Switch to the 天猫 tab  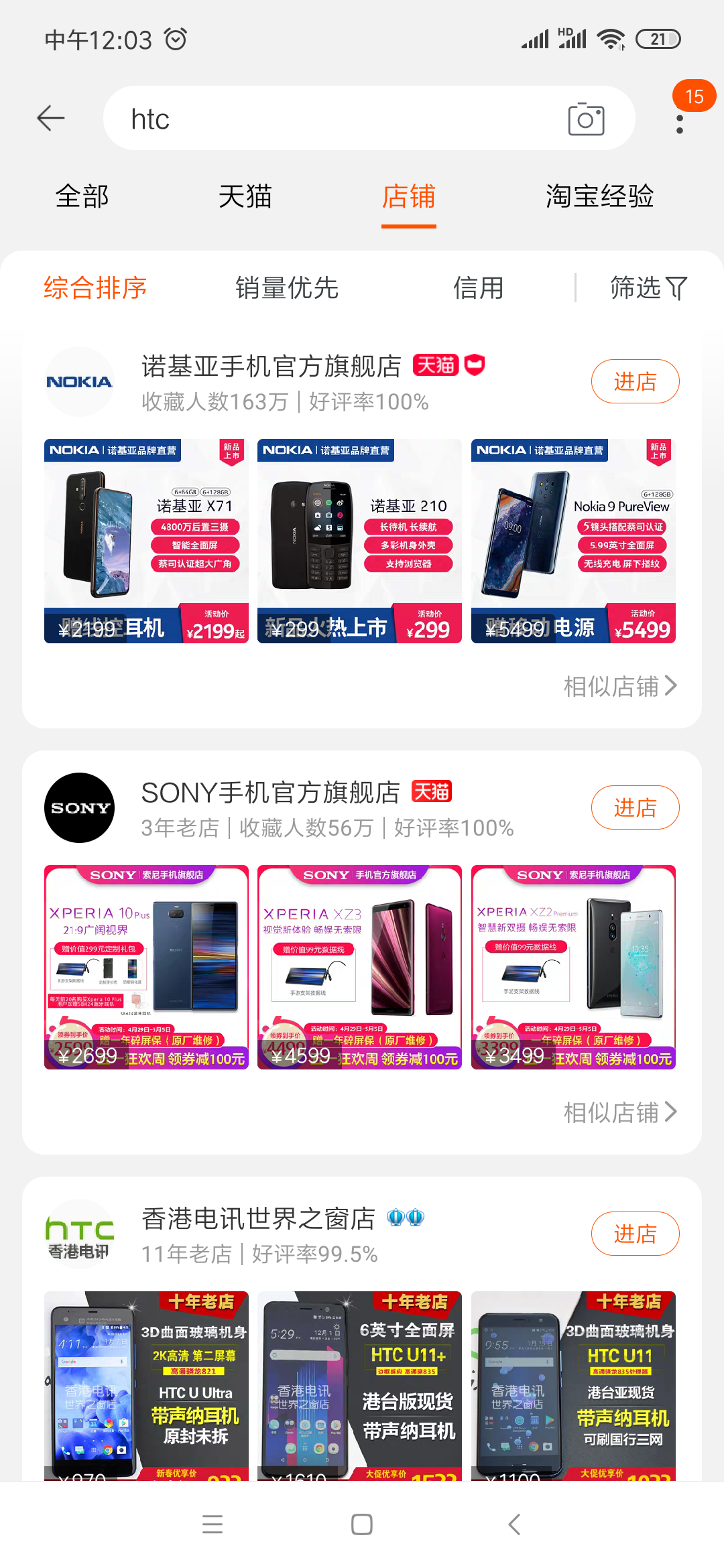tap(245, 196)
